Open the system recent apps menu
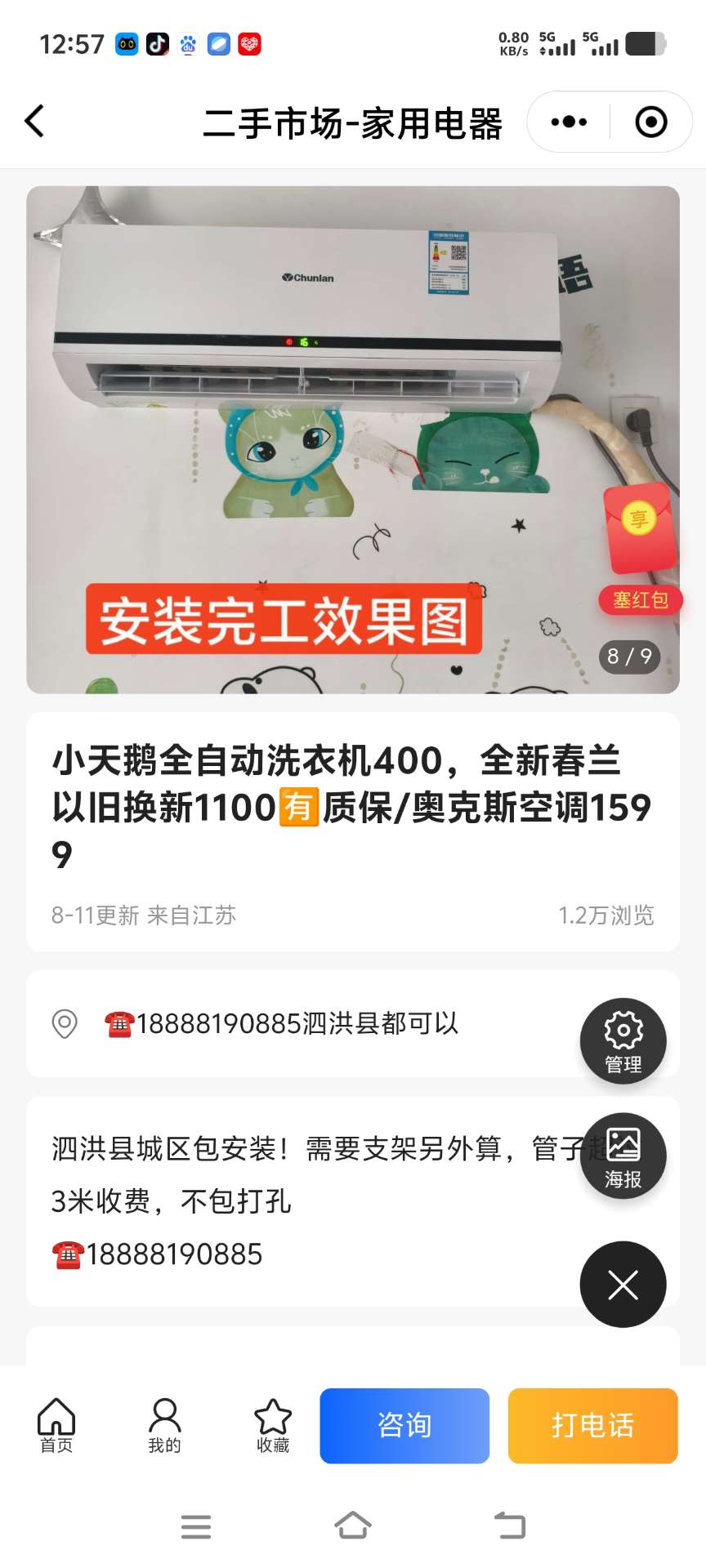Image resolution: width=706 pixels, height=1568 pixels. 196,1526
